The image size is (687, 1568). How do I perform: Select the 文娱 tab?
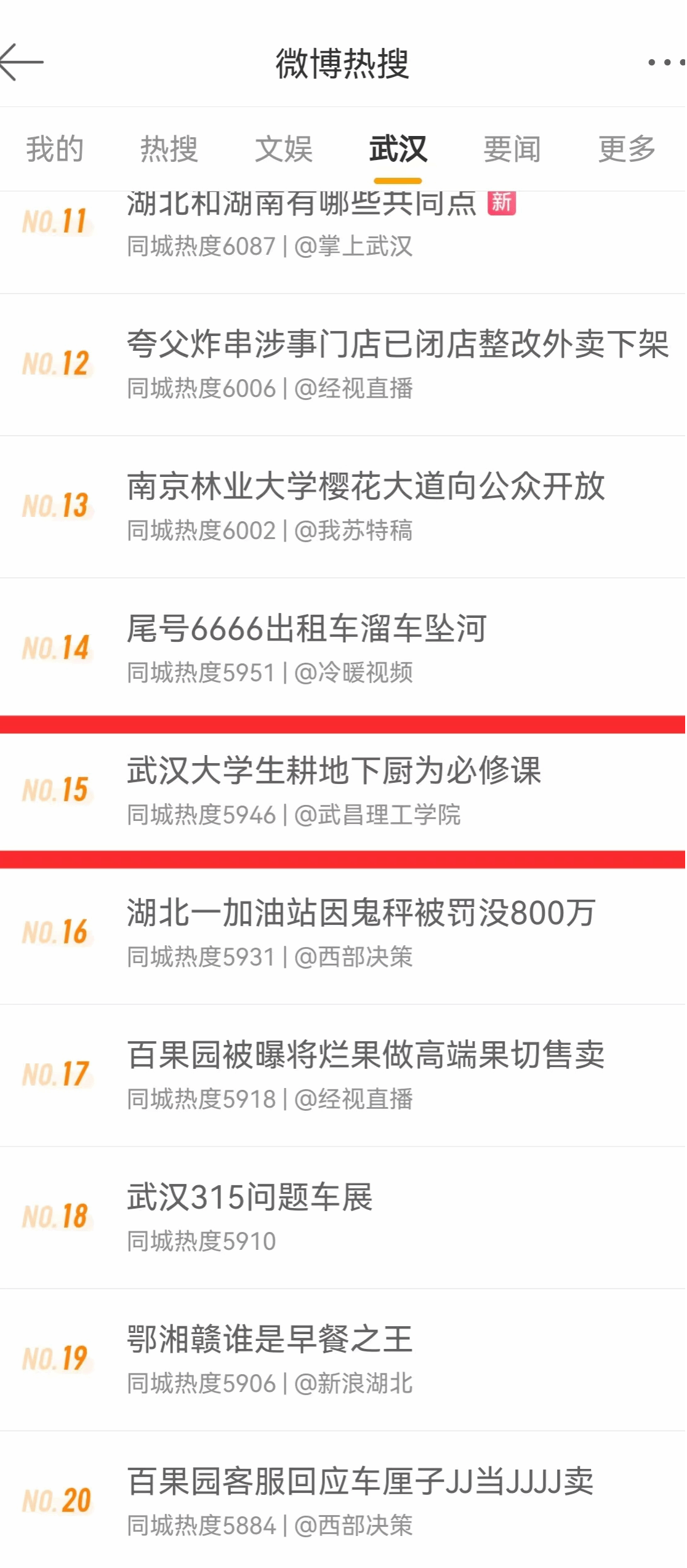284,149
